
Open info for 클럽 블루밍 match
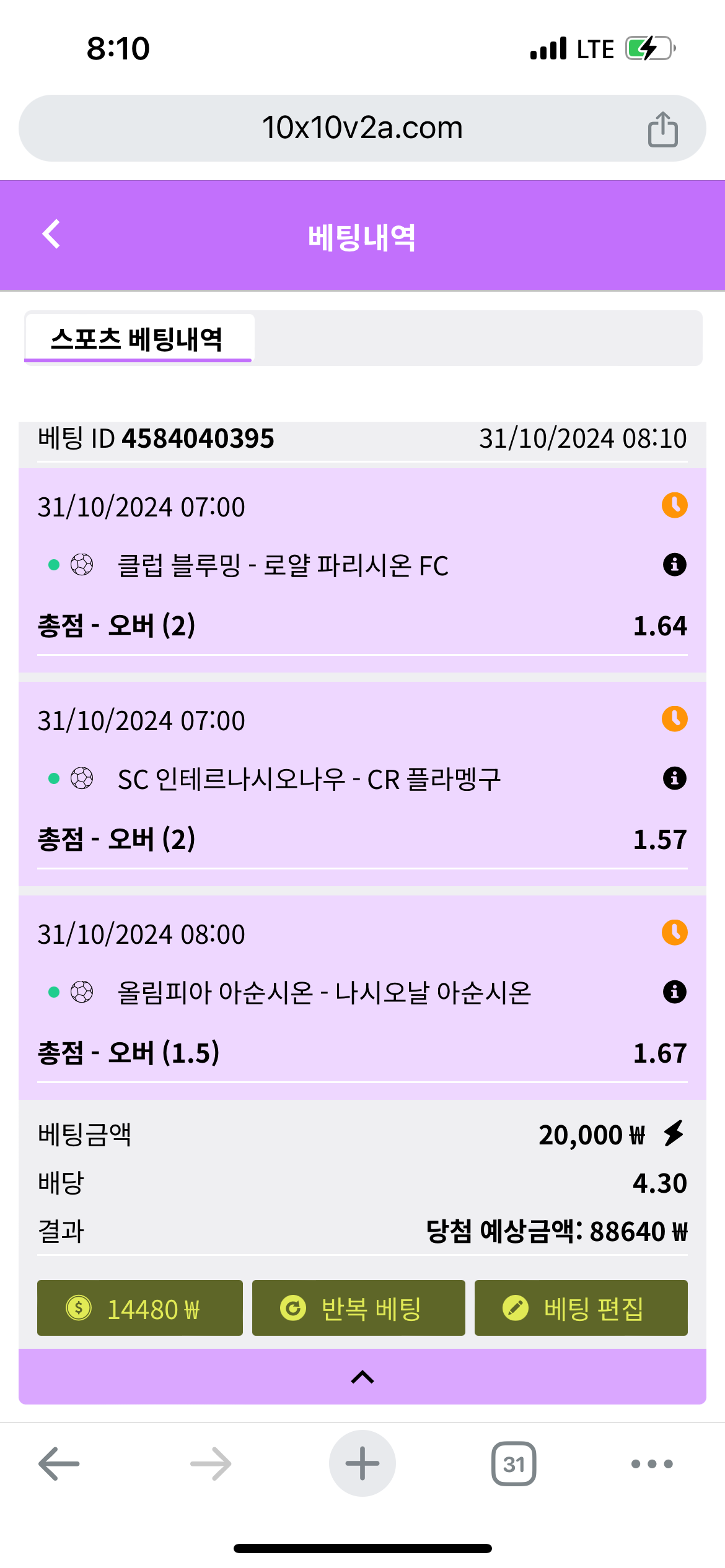pyautogui.click(x=674, y=565)
